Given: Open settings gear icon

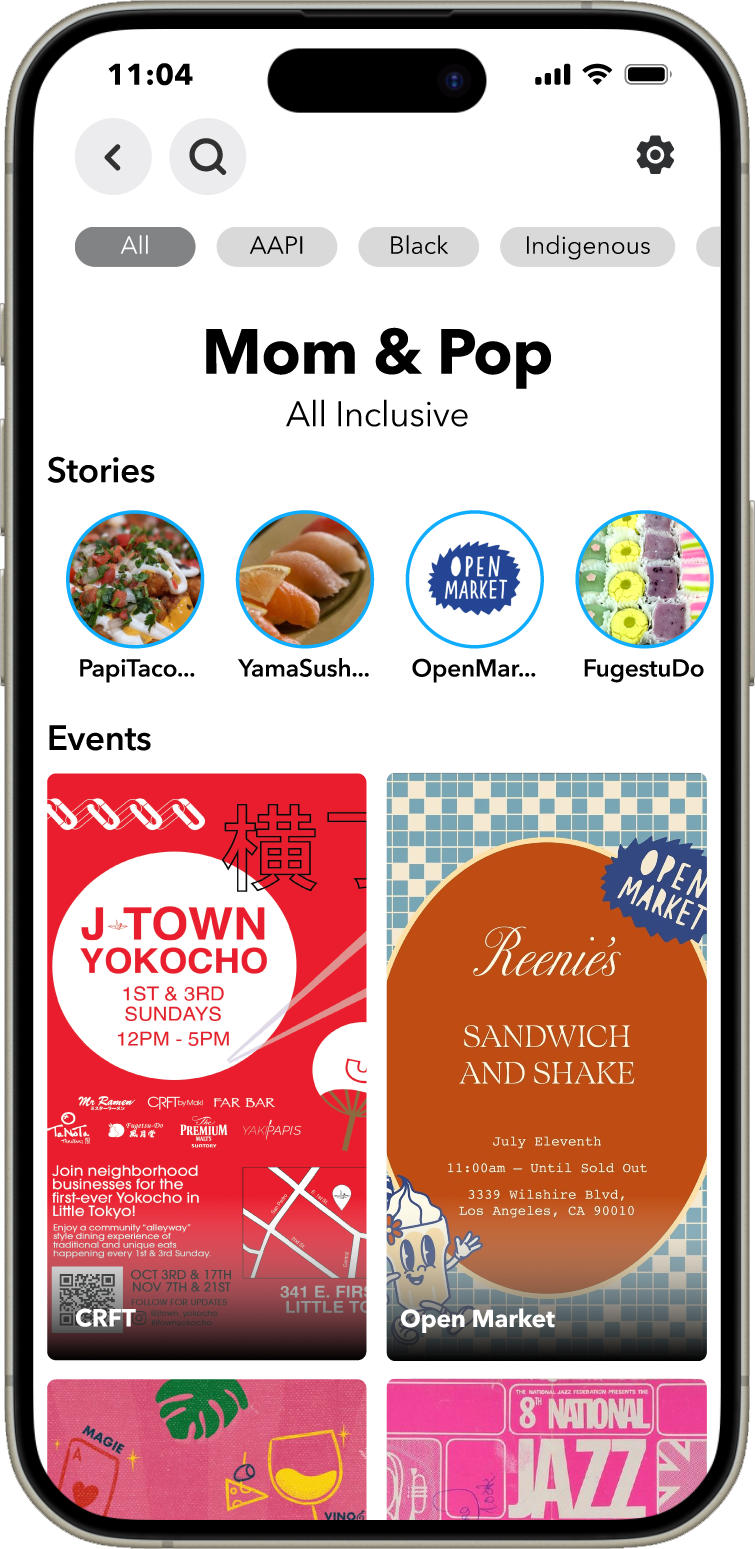Looking at the screenshot, I should 655,155.
